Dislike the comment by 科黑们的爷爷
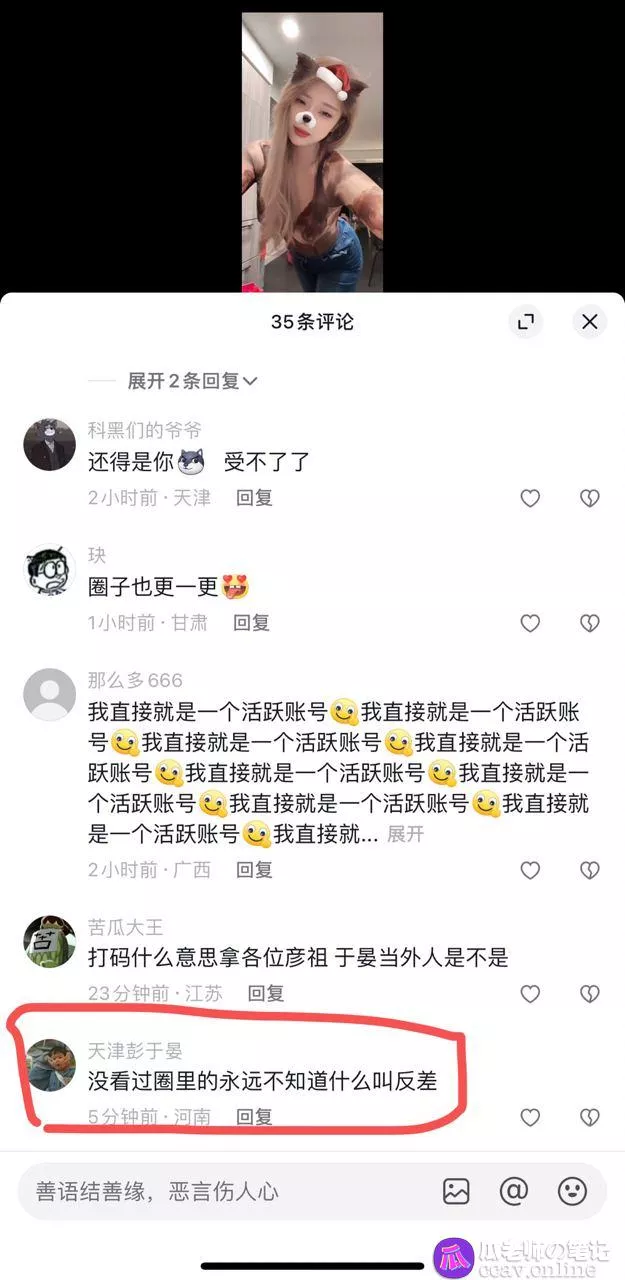This screenshot has height=1280, width=625. 590,498
